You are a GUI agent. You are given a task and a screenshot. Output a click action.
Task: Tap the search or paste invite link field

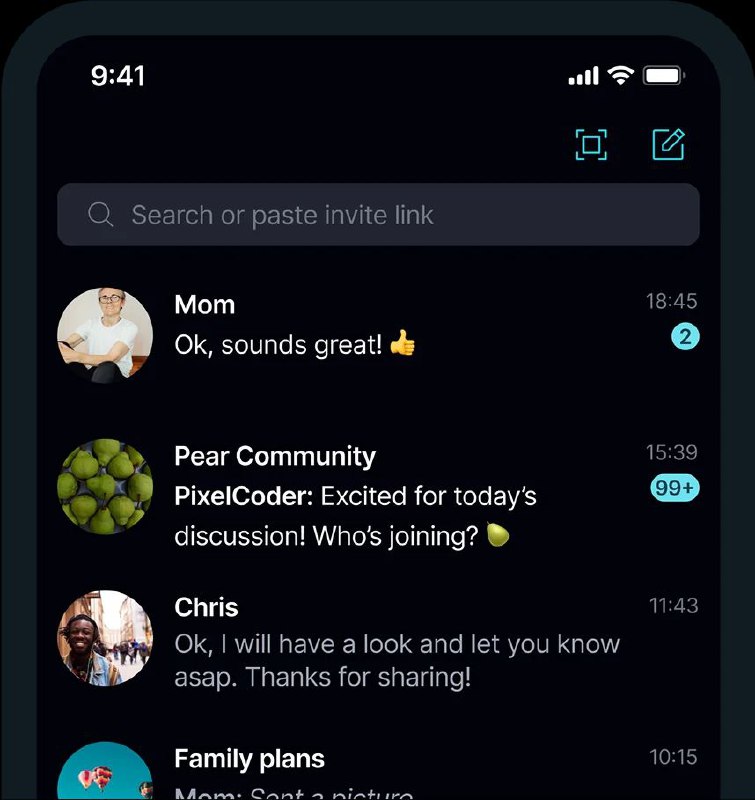click(x=378, y=215)
